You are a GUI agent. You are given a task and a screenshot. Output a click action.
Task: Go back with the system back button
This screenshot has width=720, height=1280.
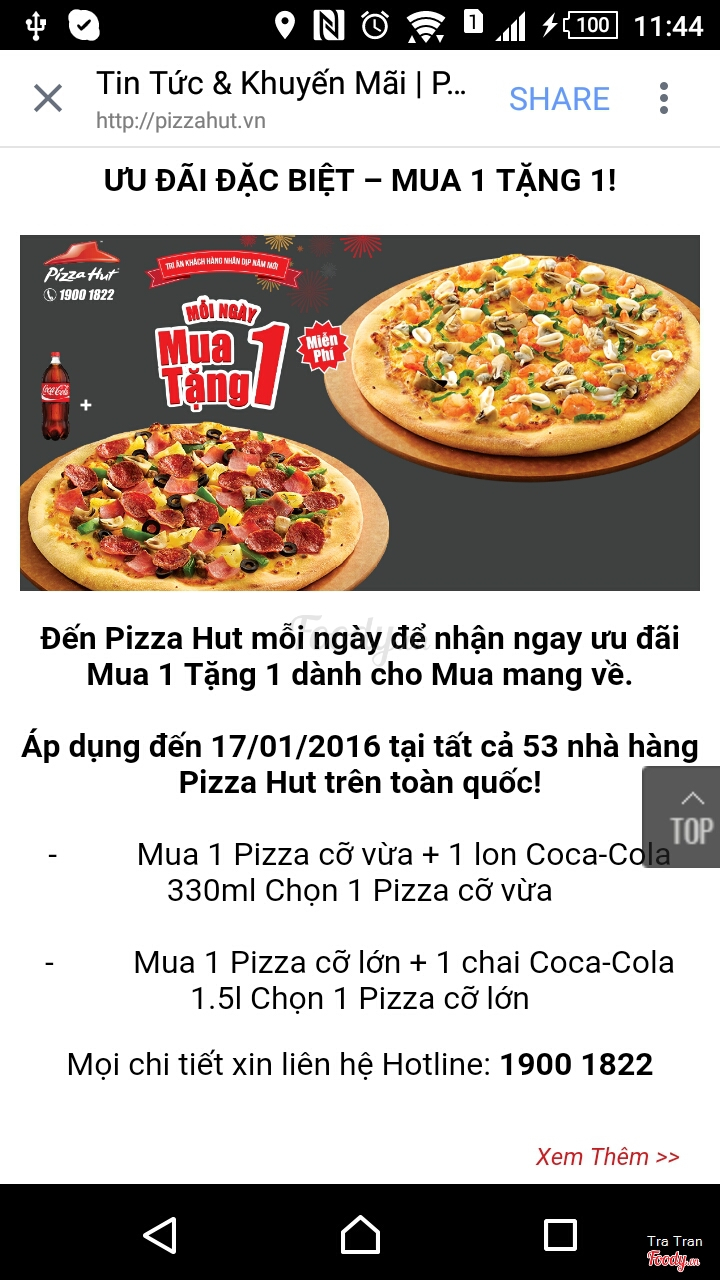[160, 1234]
